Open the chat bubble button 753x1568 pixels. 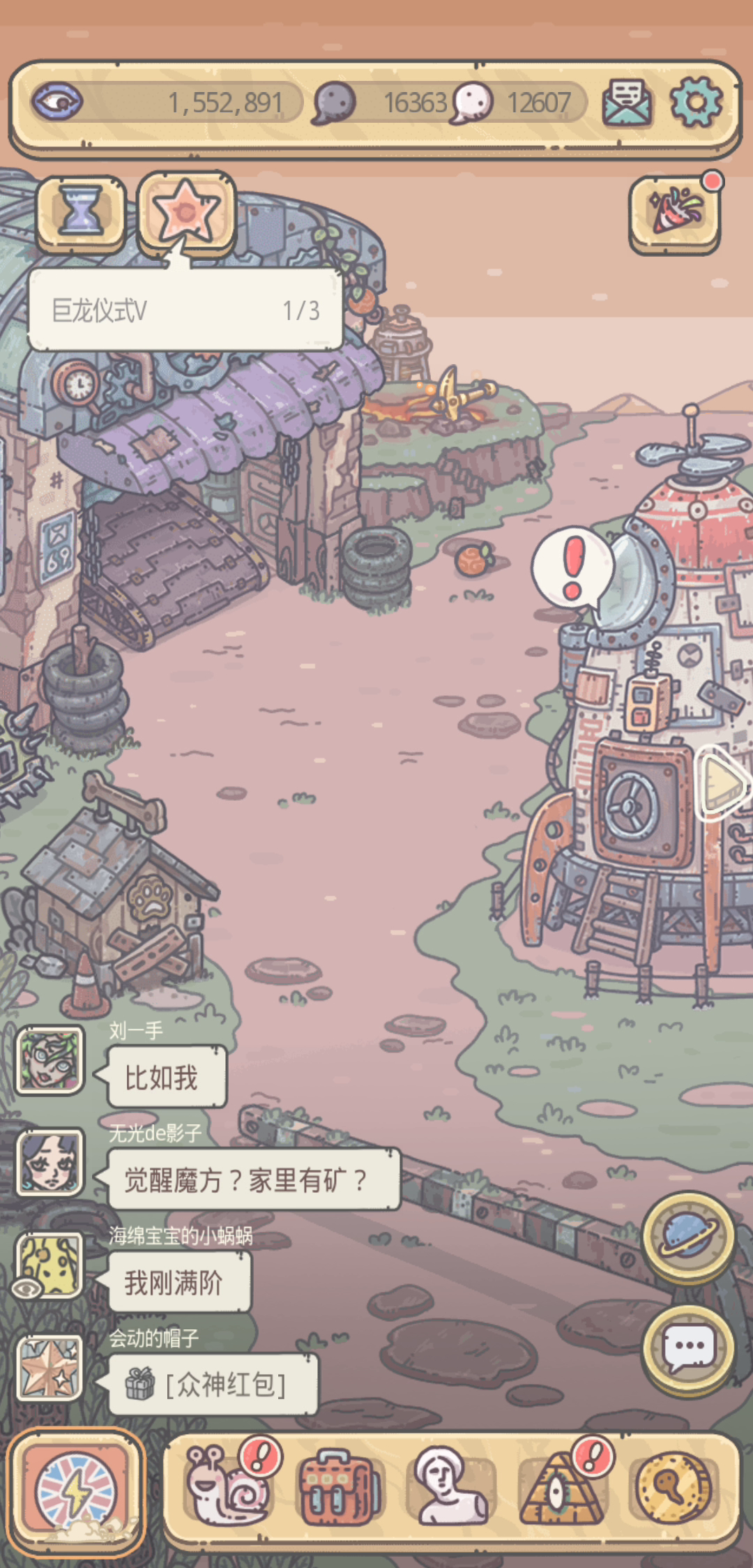point(688,1347)
